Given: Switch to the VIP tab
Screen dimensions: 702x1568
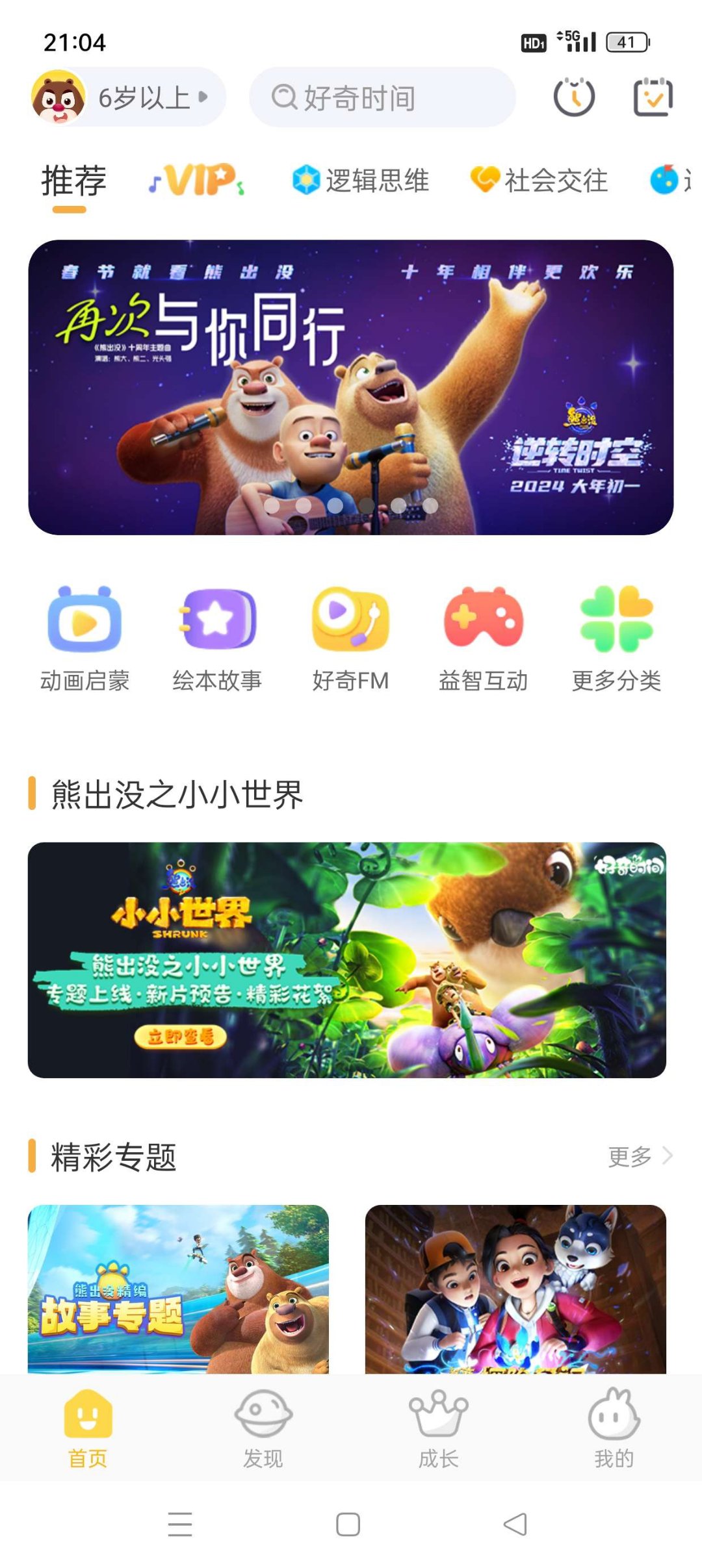Looking at the screenshot, I should [197, 180].
